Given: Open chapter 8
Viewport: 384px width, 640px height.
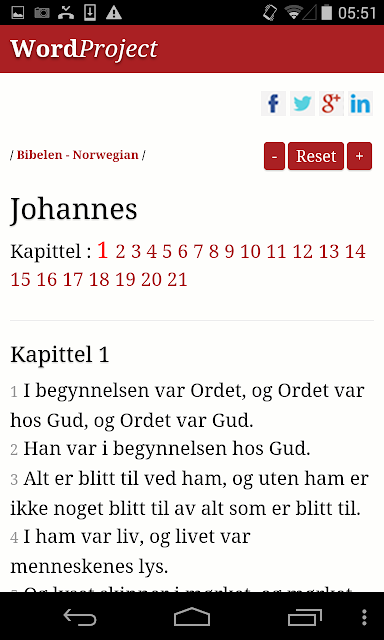Looking at the screenshot, I should 214,252.
